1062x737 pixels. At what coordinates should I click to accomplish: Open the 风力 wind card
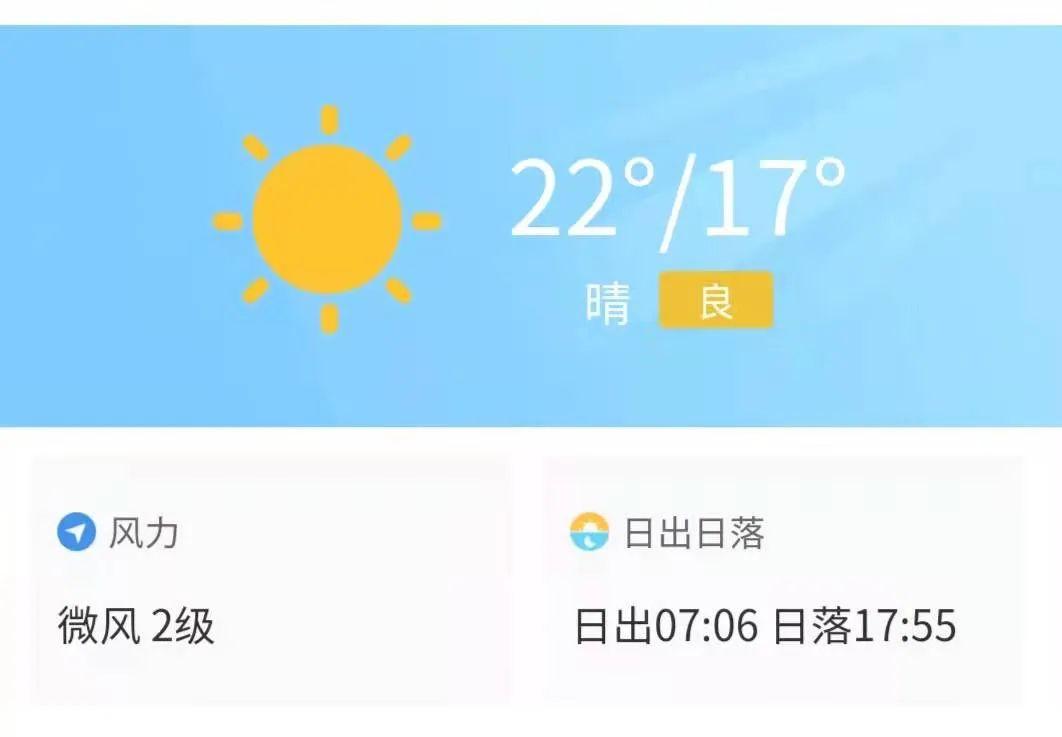coord(271,581)
